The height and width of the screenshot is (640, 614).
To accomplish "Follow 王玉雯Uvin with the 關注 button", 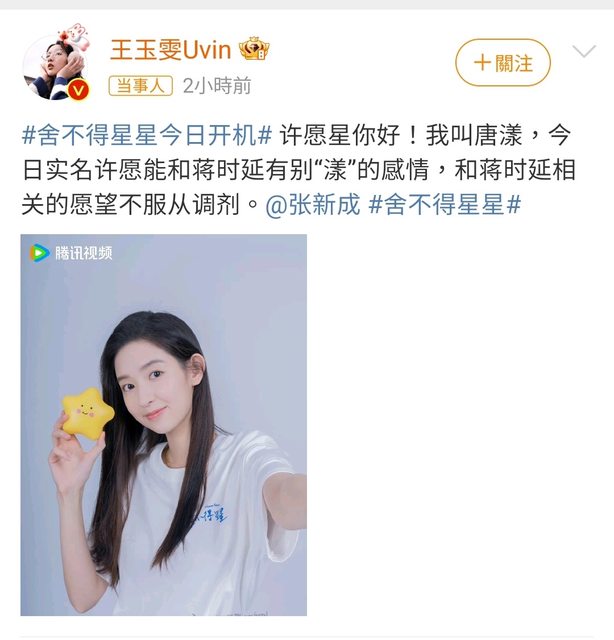I will click(x=502, y=63).
